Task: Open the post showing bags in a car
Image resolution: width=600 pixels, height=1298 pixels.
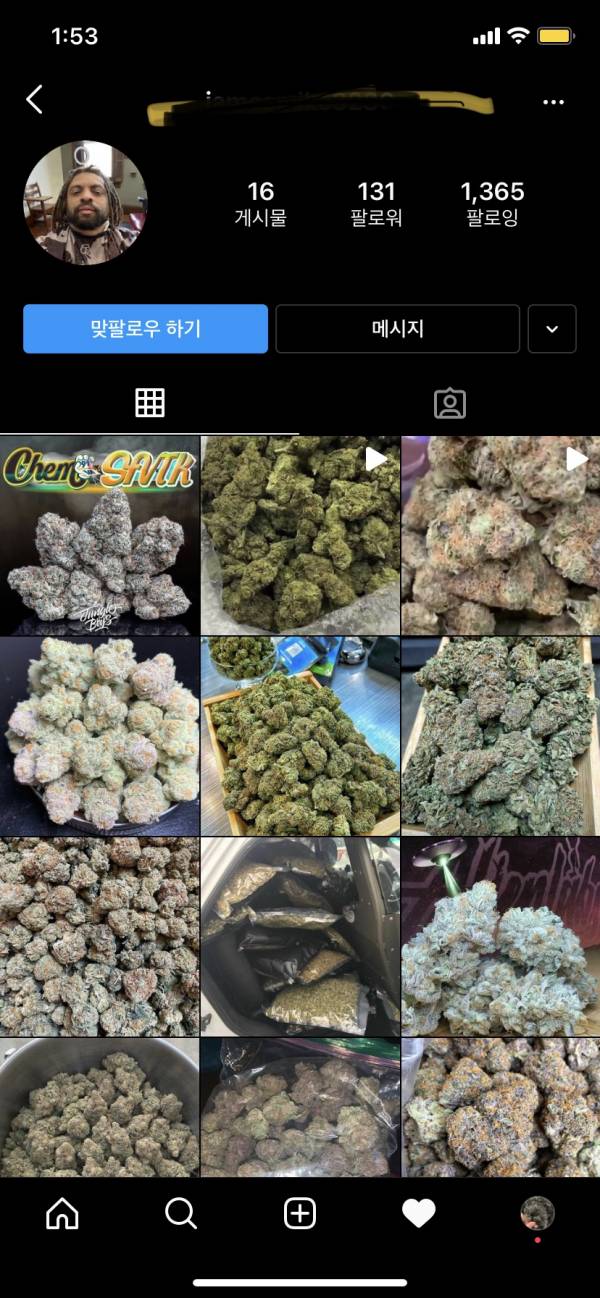Action: pyautogui.click(x=300, y=936)
